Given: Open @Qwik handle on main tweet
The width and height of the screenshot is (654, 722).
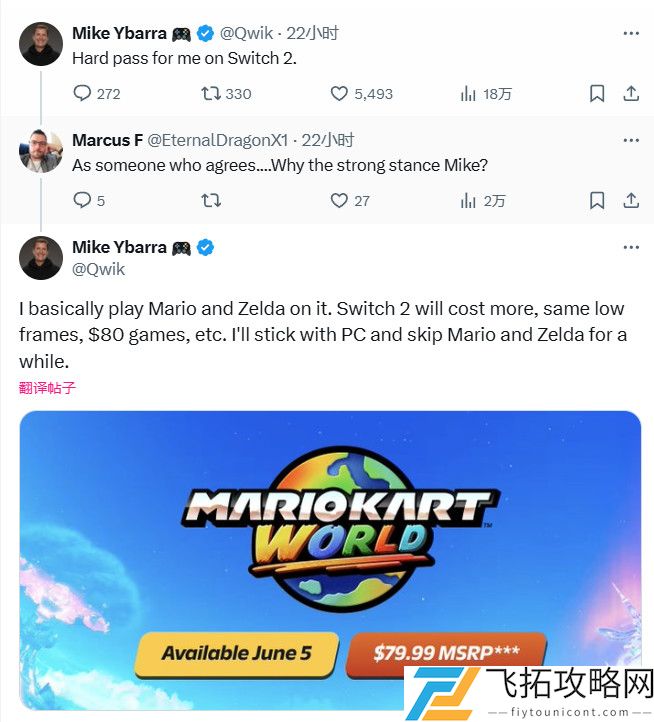Looking at the screenshot, I should coord(99,269).
